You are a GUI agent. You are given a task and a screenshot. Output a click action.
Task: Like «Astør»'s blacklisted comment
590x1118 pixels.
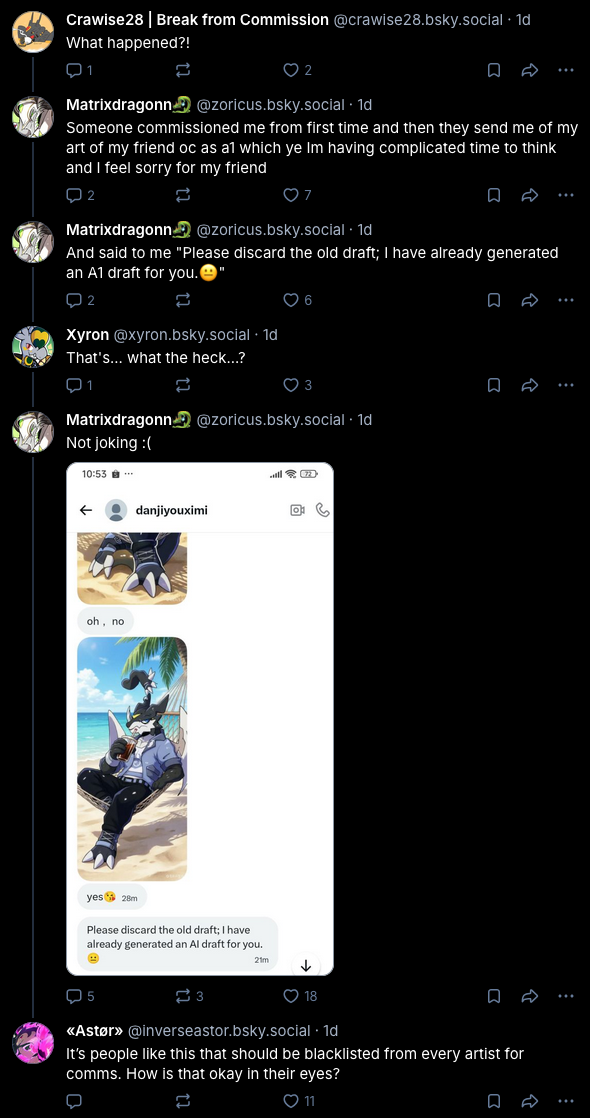tap(299, 1101)
